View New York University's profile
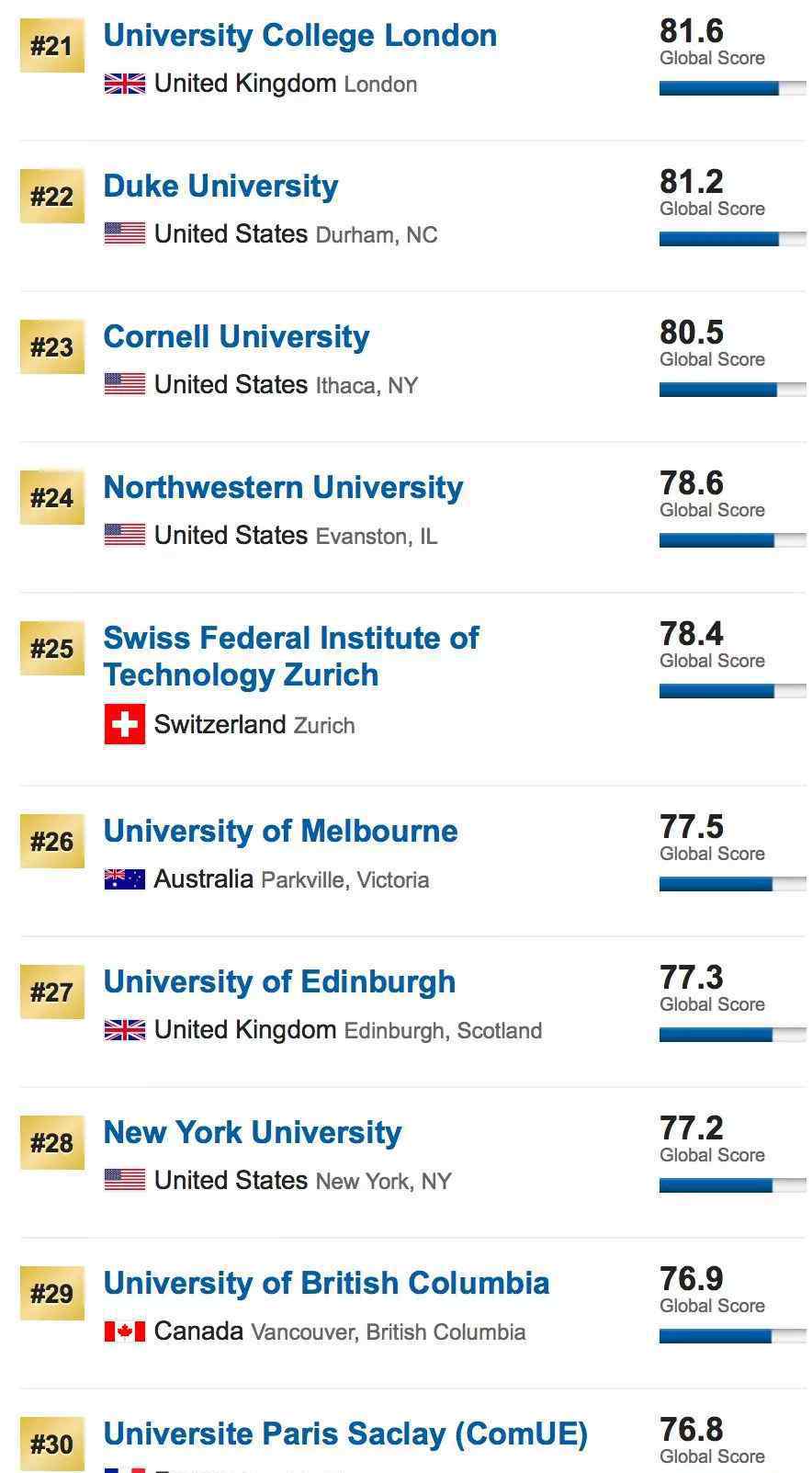The height and width of the screenshot is (1473, 812). pos(253,1133)
